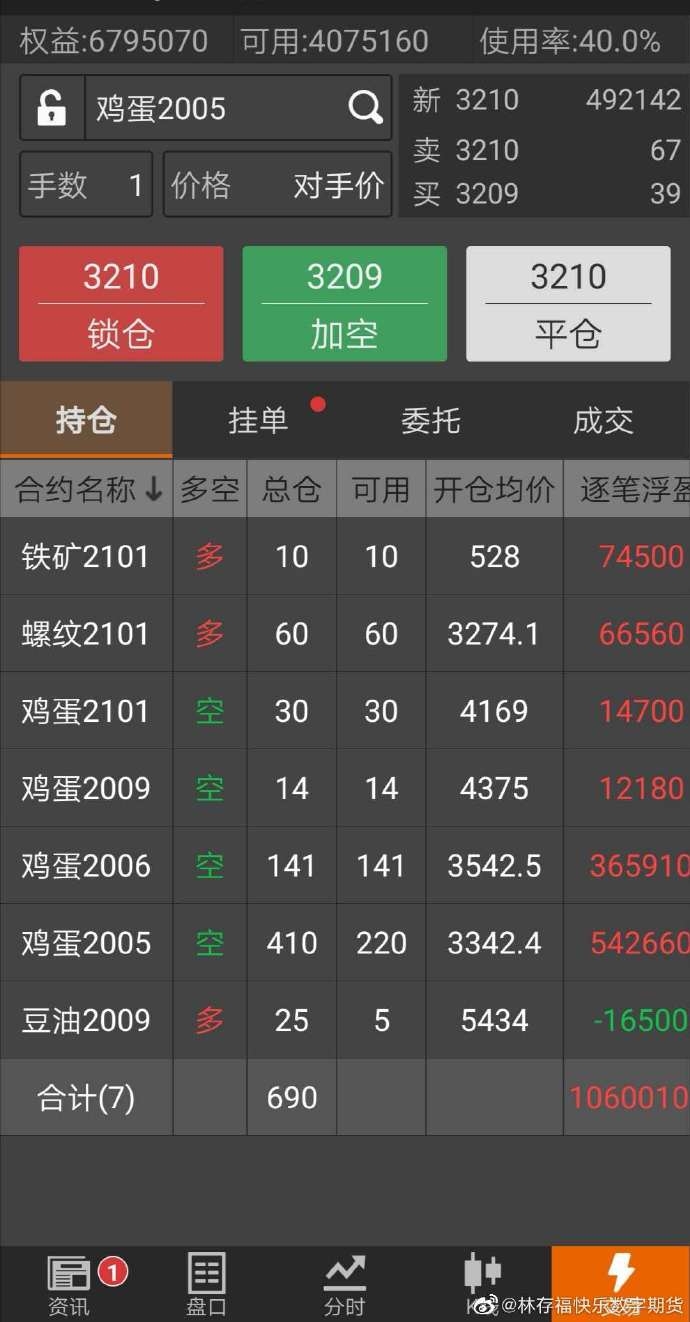
Task: Tap the green 加空 button
Action: point(345,304)
